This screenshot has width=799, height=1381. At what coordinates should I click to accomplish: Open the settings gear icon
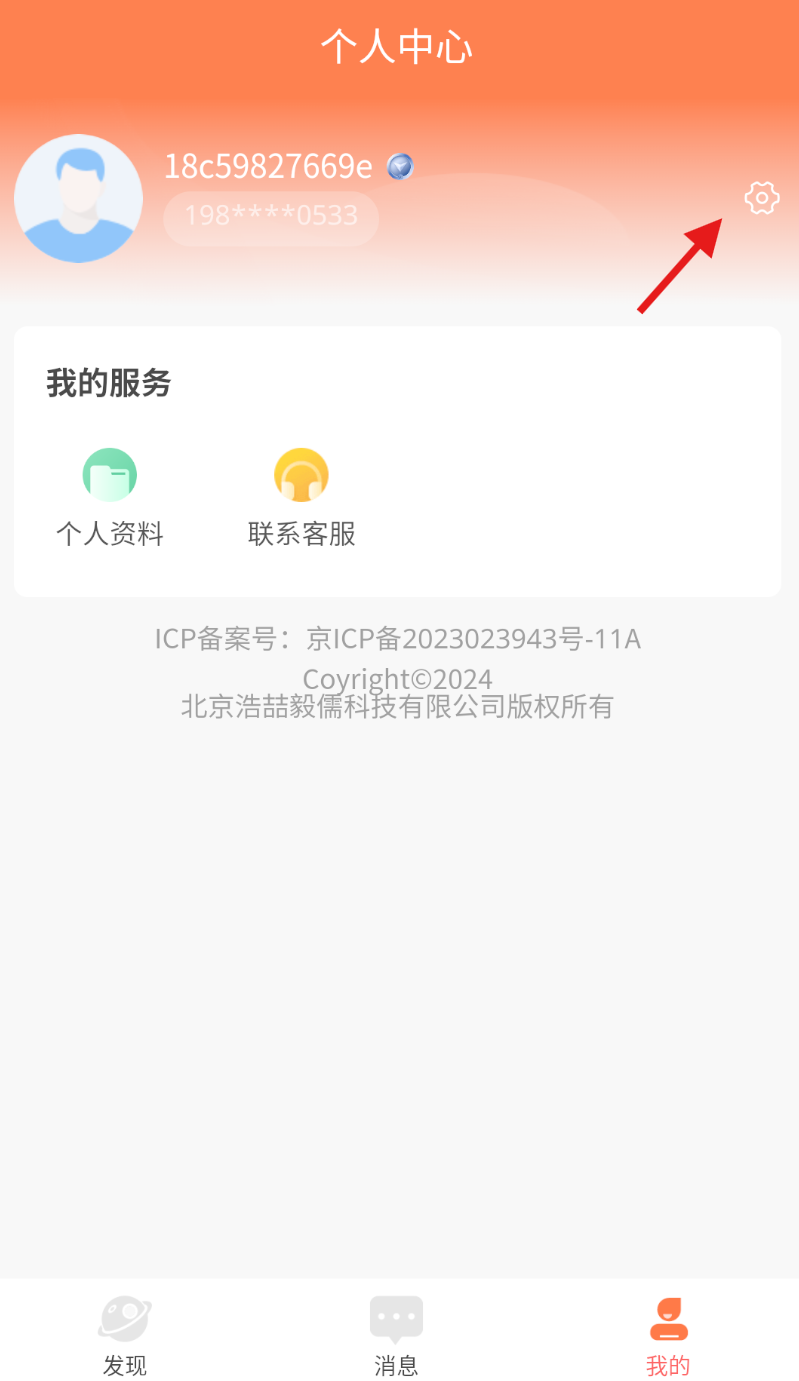(x=762, y=198)
